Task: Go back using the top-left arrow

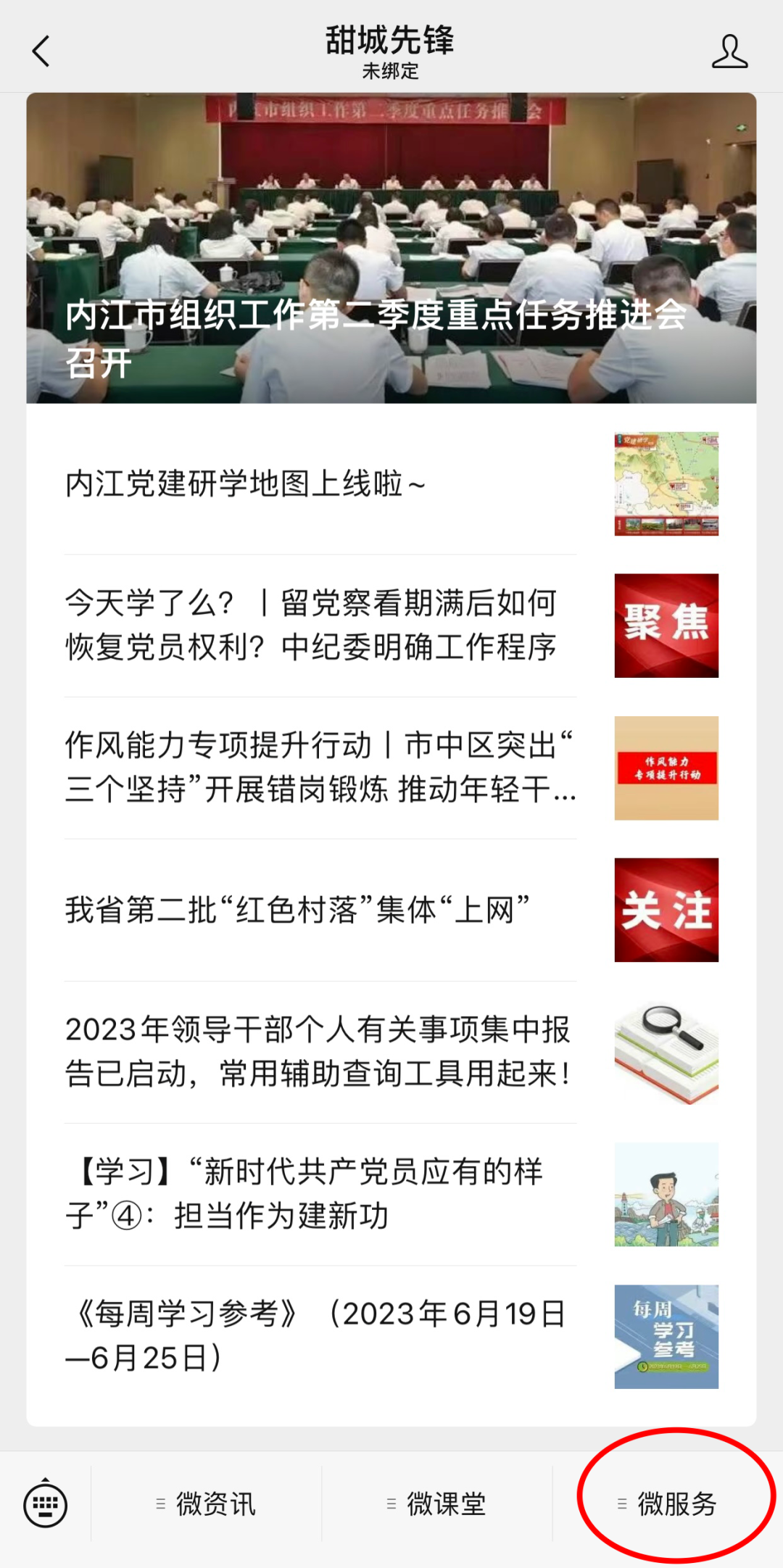Action: point(41,51)
